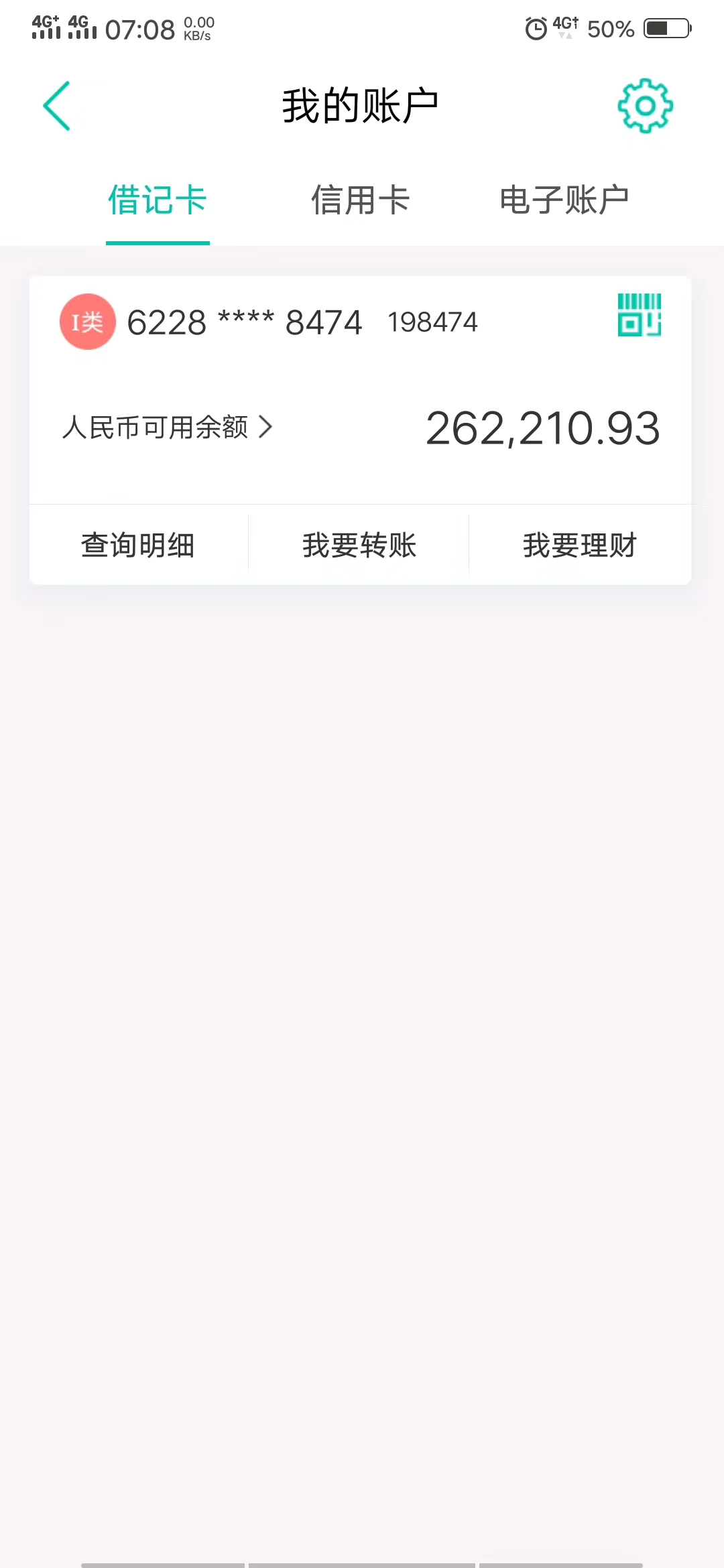Image resolution: width=724 pixels, height=1568 pixels.
Task: Open the card's QR code icon
Action: click(x=639, y=315)
